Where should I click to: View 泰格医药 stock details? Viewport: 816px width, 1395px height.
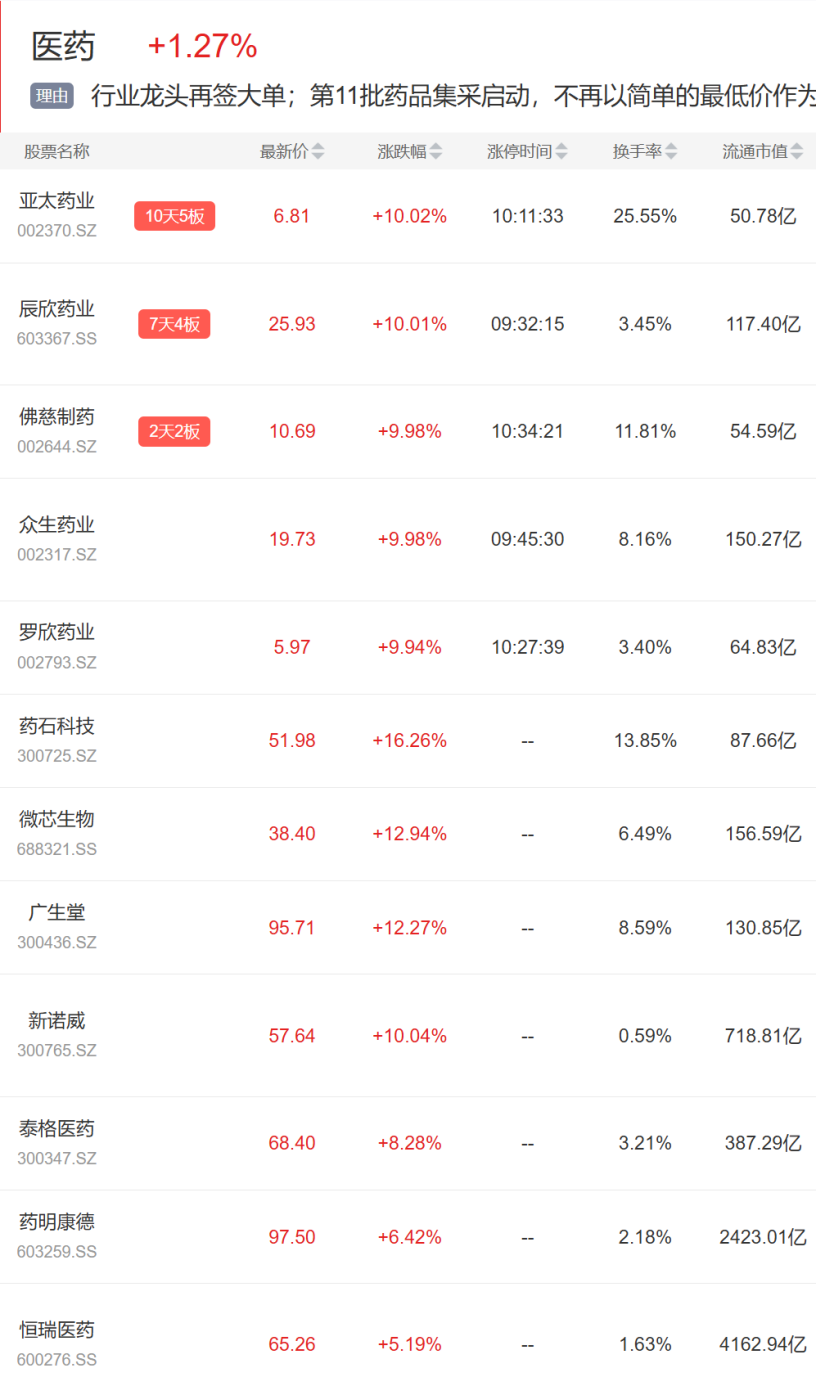tap(408, 1143)
